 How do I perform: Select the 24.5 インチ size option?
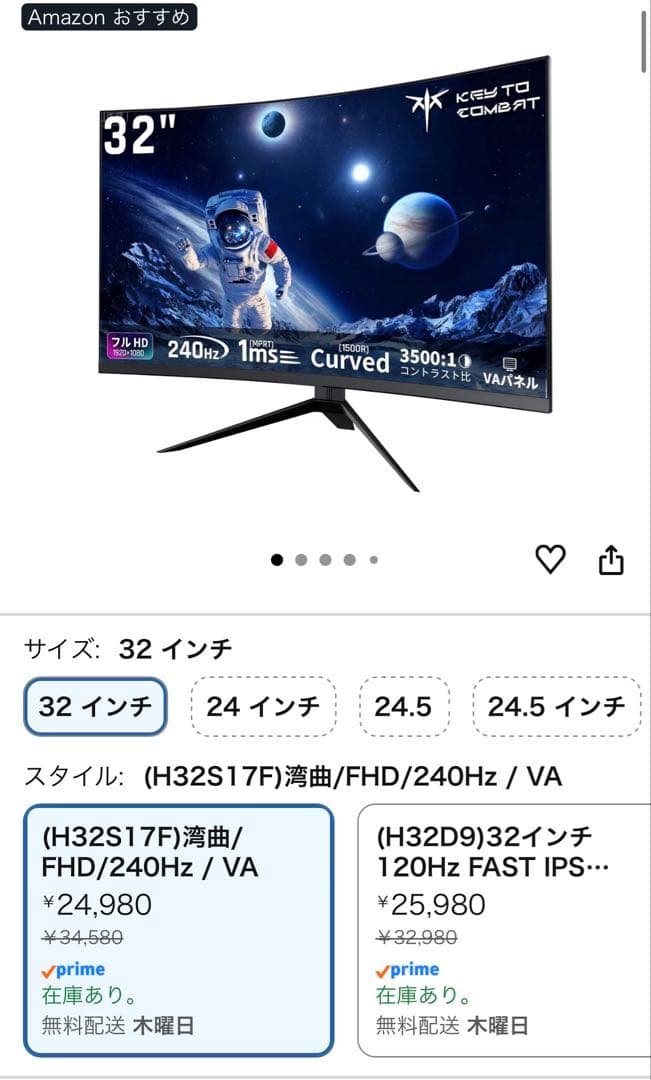[x=557, y=707]
